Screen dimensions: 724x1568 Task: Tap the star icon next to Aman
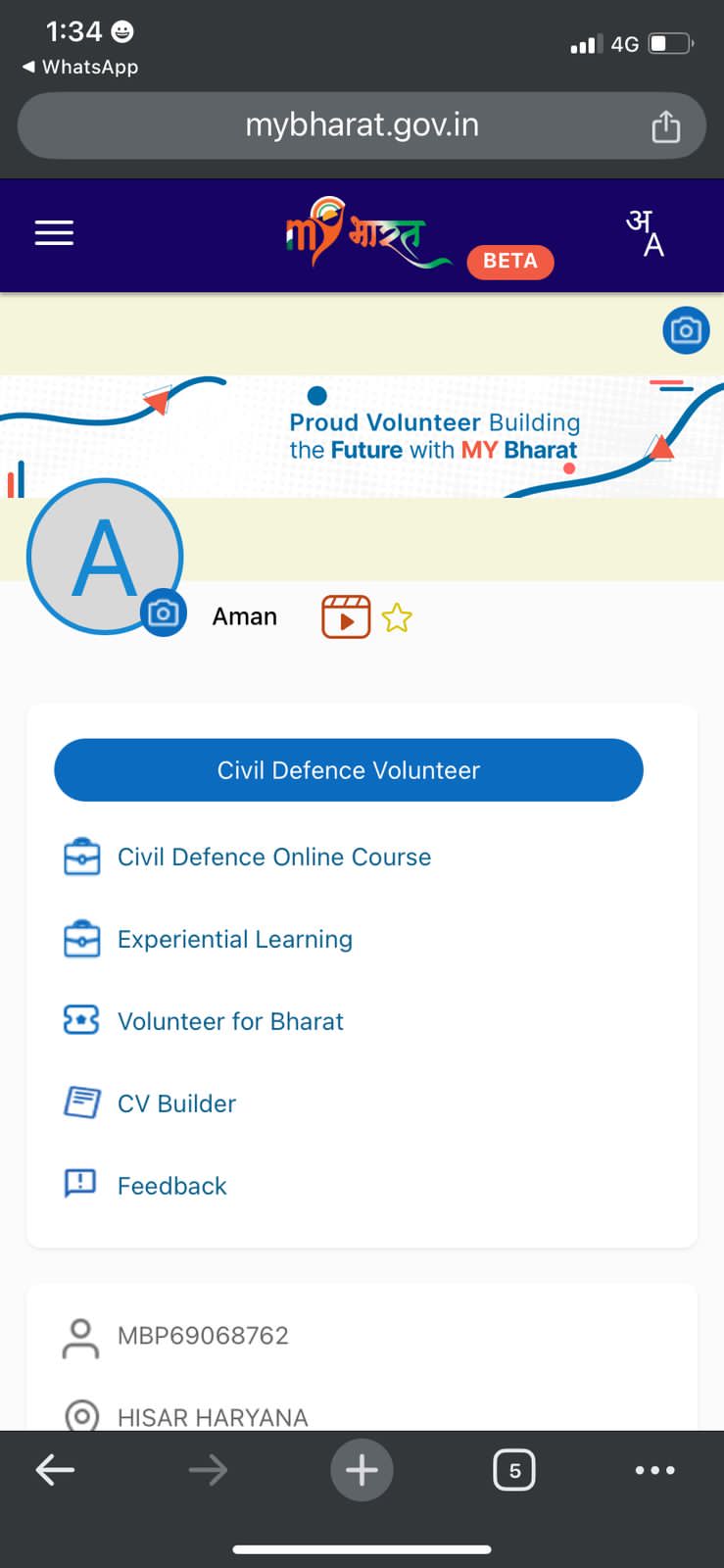point(397,618)
